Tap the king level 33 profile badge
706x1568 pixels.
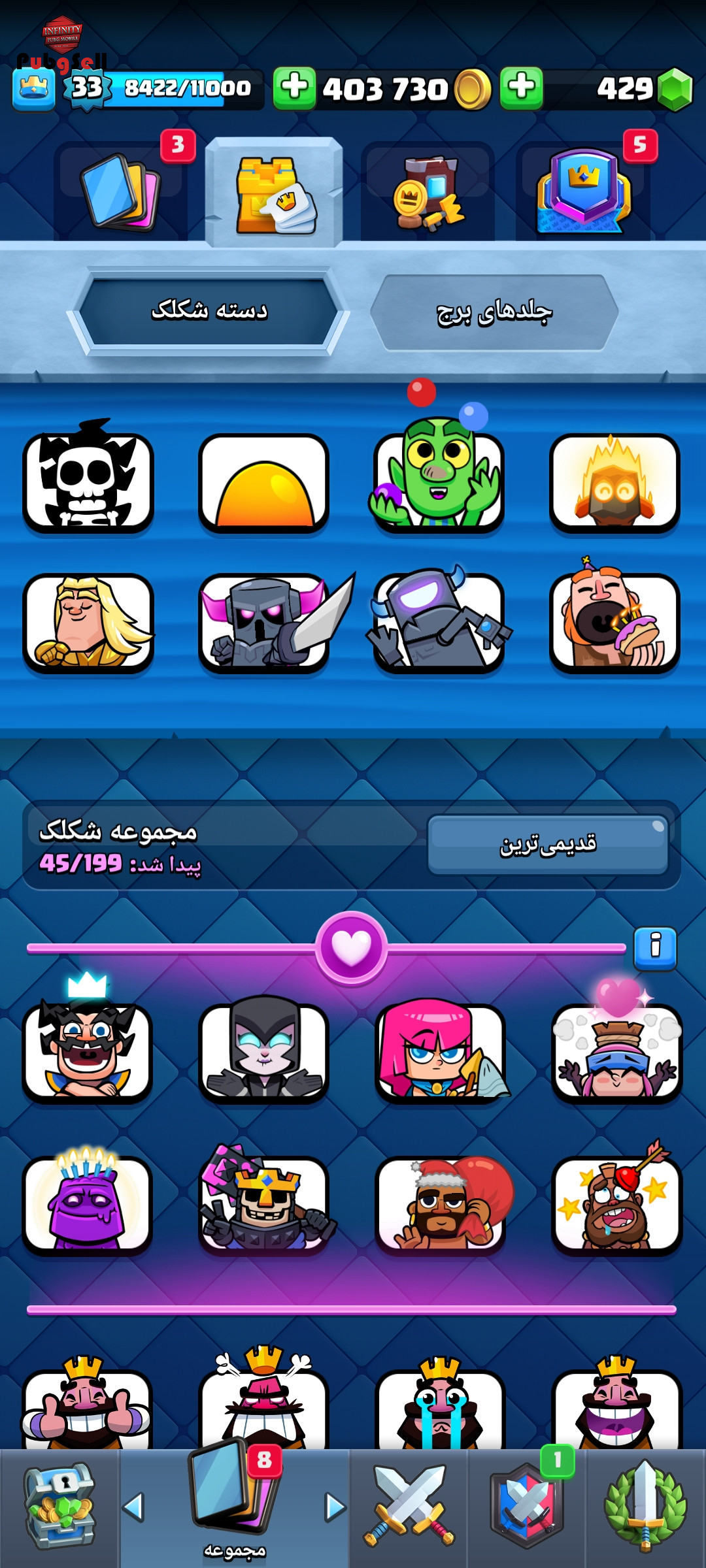(x=86, y=88)
